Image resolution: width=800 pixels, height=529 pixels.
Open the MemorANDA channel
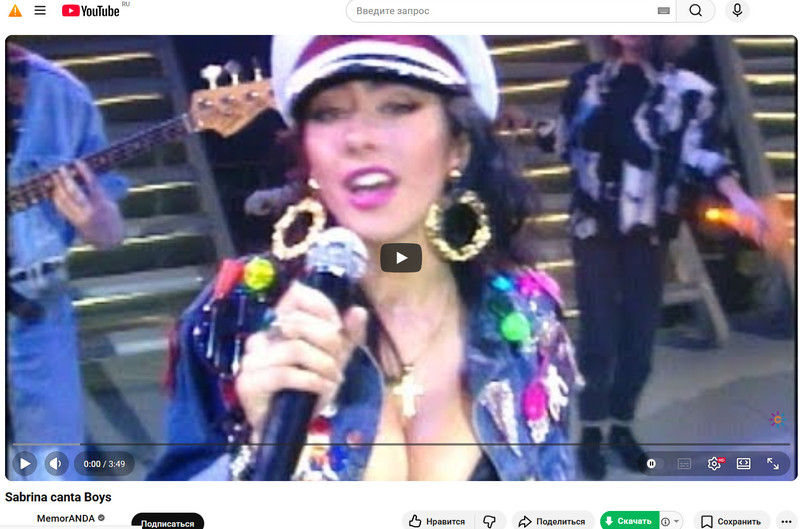click(65, 519)
